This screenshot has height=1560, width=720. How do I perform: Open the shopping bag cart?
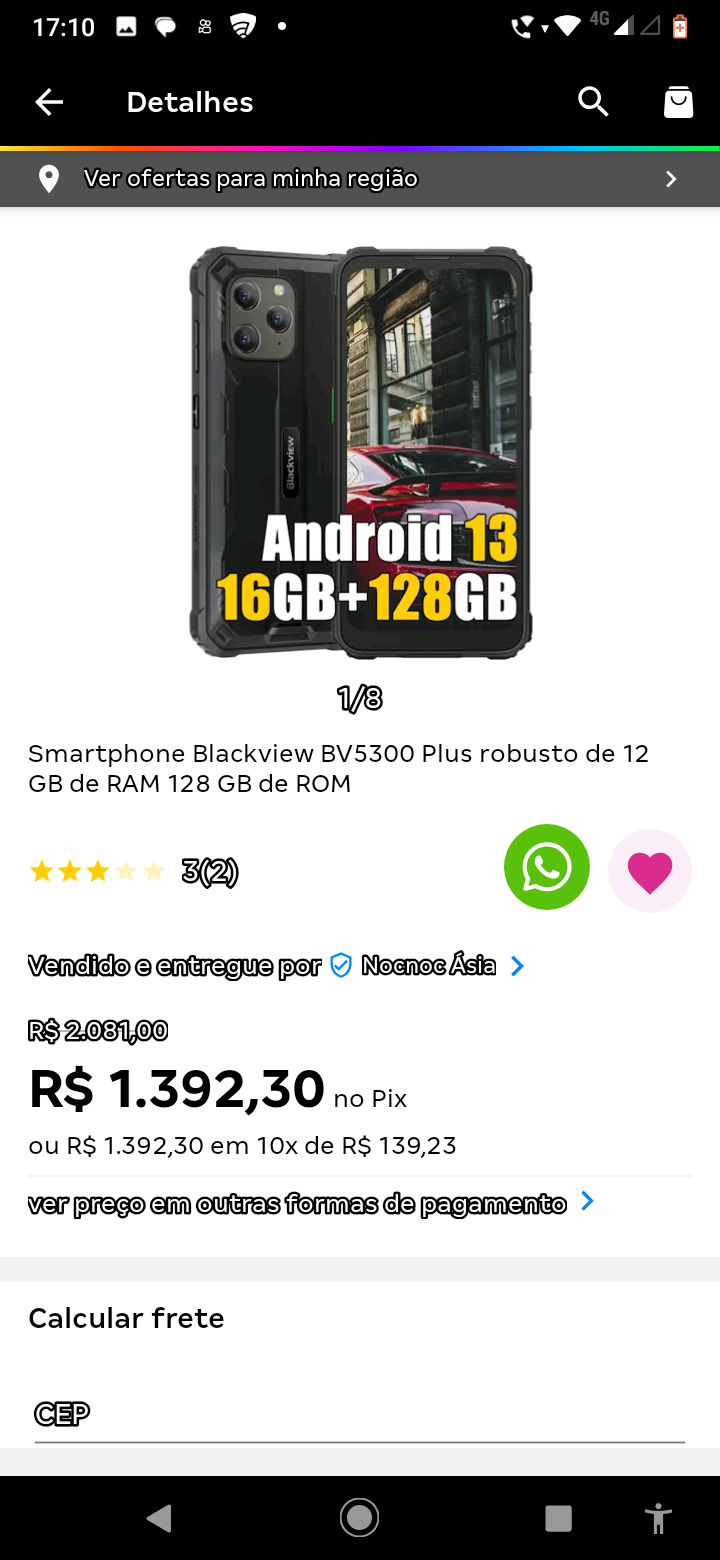click(678, 102)
